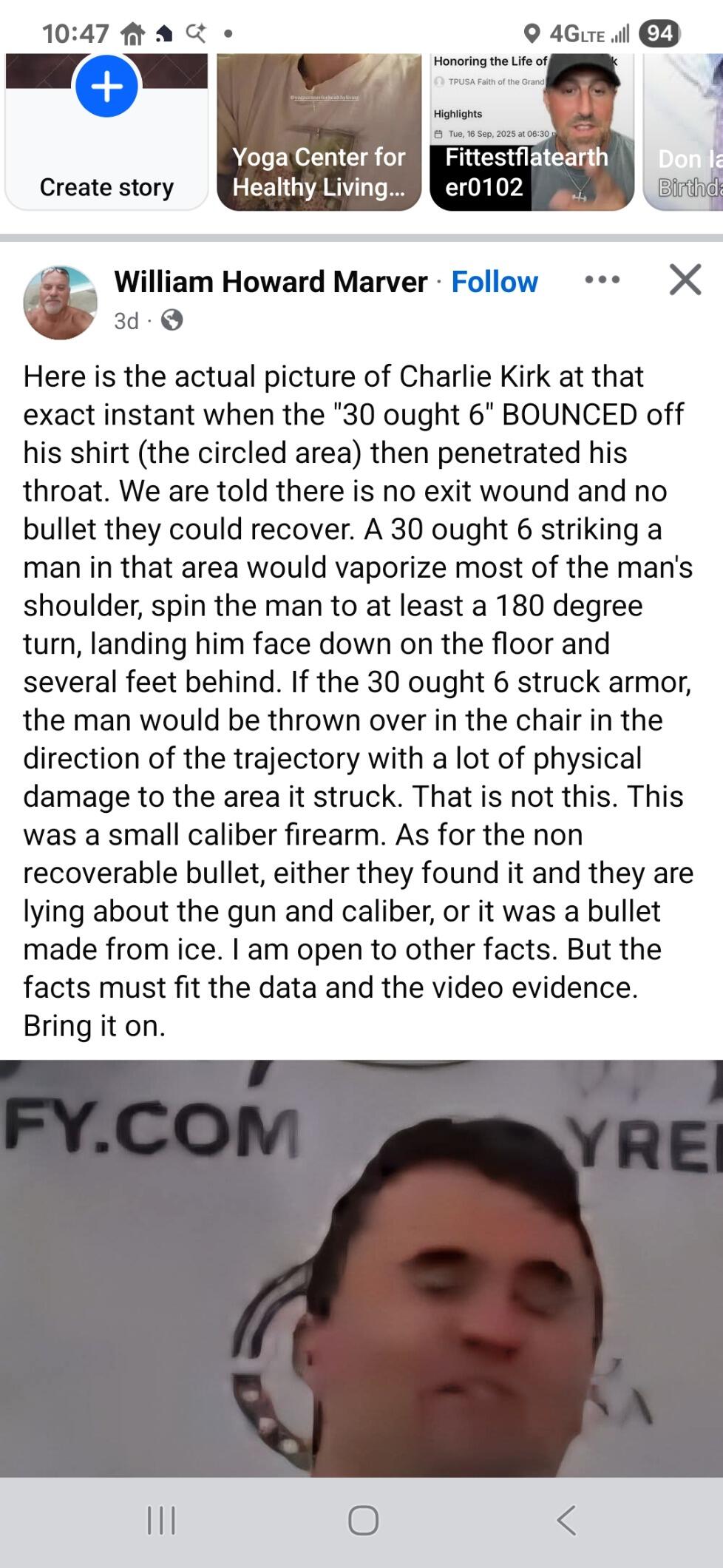
Task: Open the image attached to the post
Action: (361, 1268)
